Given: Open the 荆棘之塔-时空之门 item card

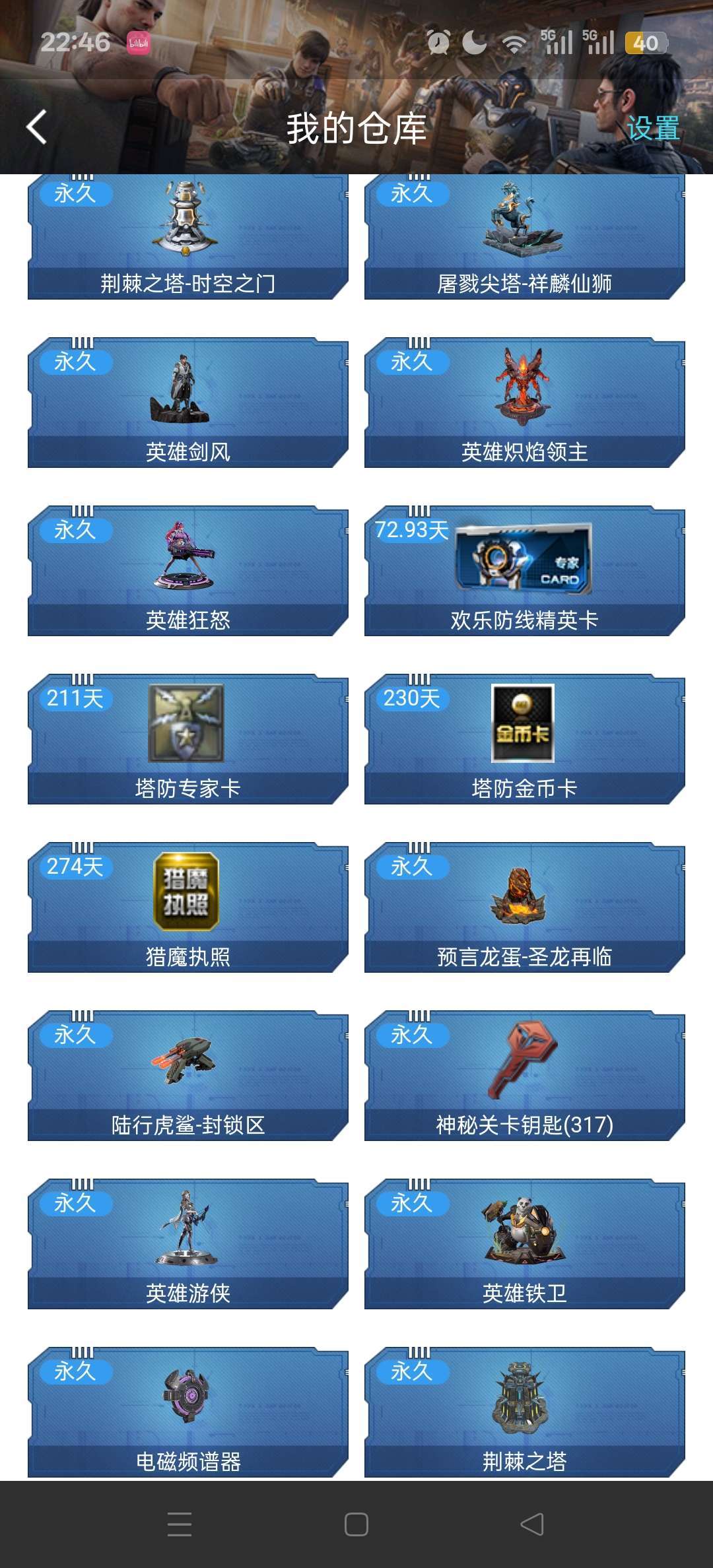Looking at the screenshot, I should click(187, 238).
